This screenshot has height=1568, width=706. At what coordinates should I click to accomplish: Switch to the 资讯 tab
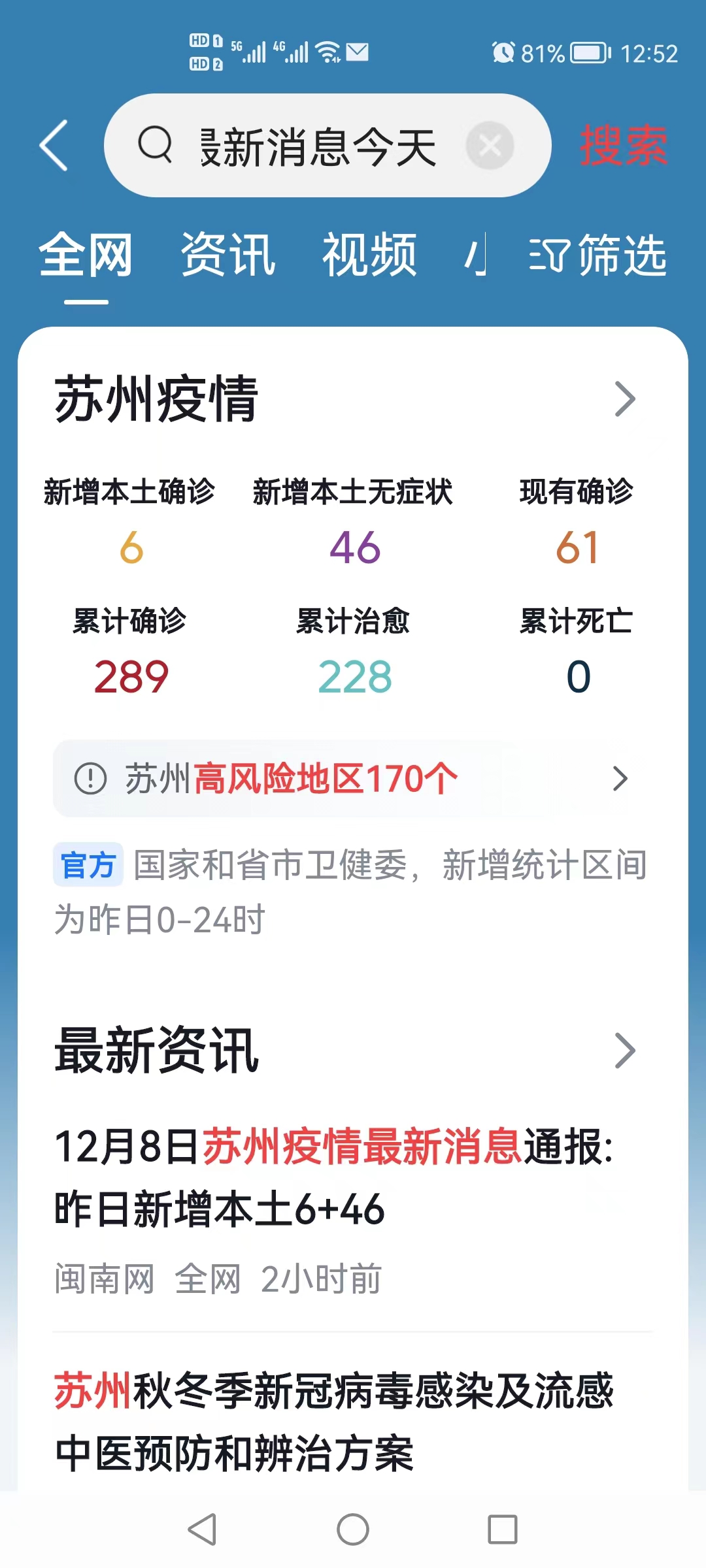click(x=228, y=255)
